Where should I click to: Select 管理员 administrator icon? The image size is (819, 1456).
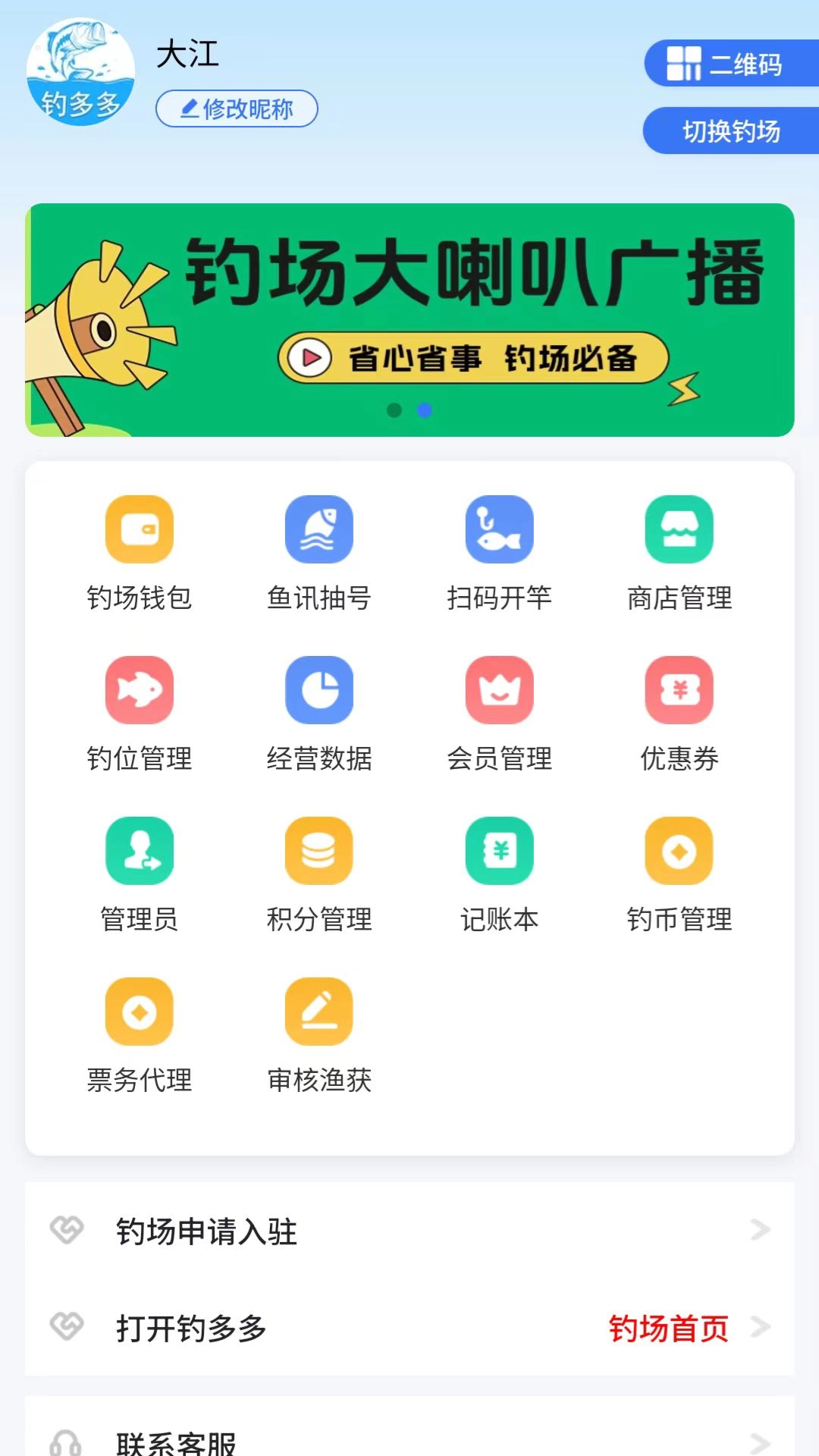tap(140, 851)
